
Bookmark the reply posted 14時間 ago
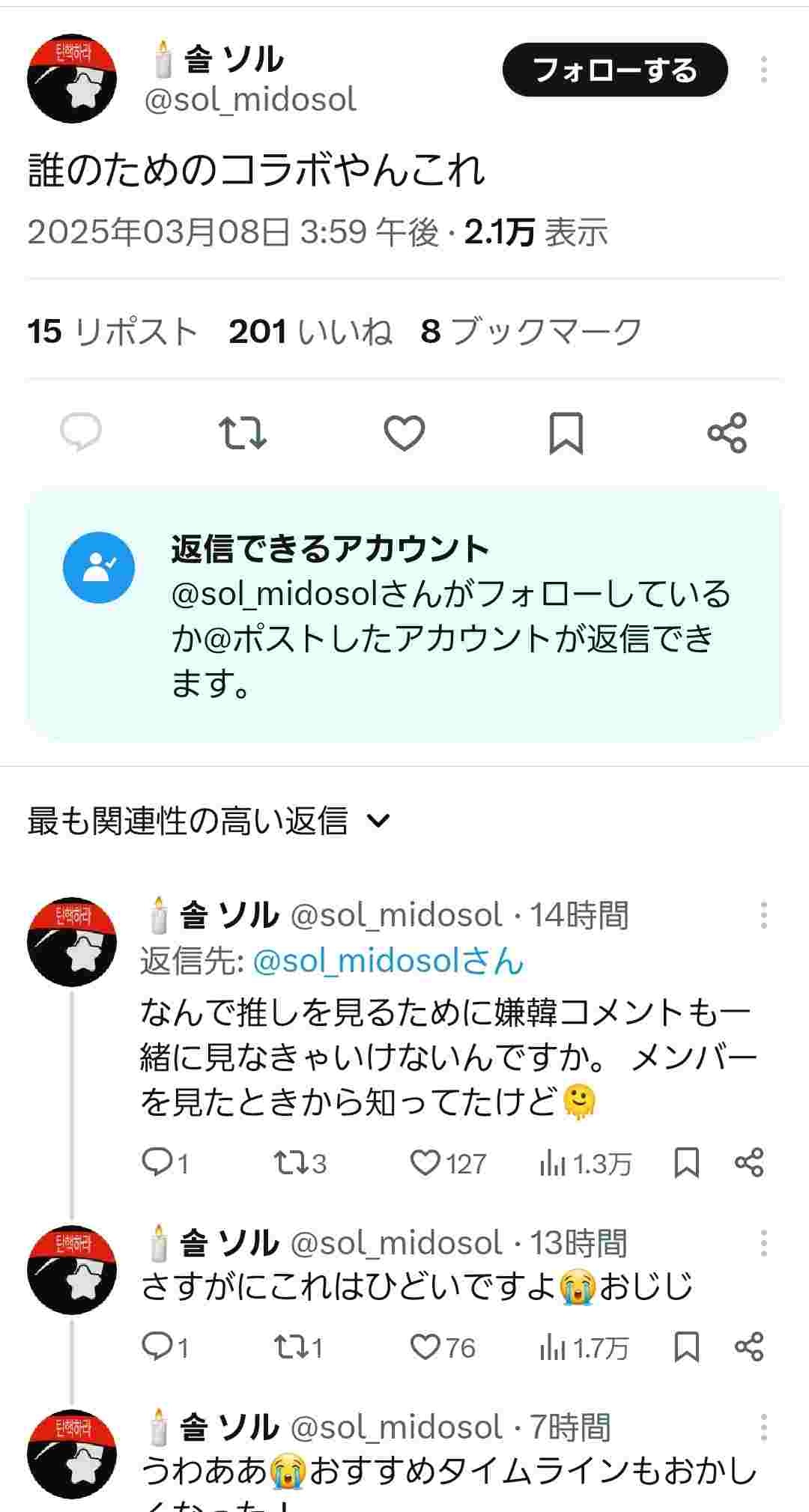point(687,1162)
